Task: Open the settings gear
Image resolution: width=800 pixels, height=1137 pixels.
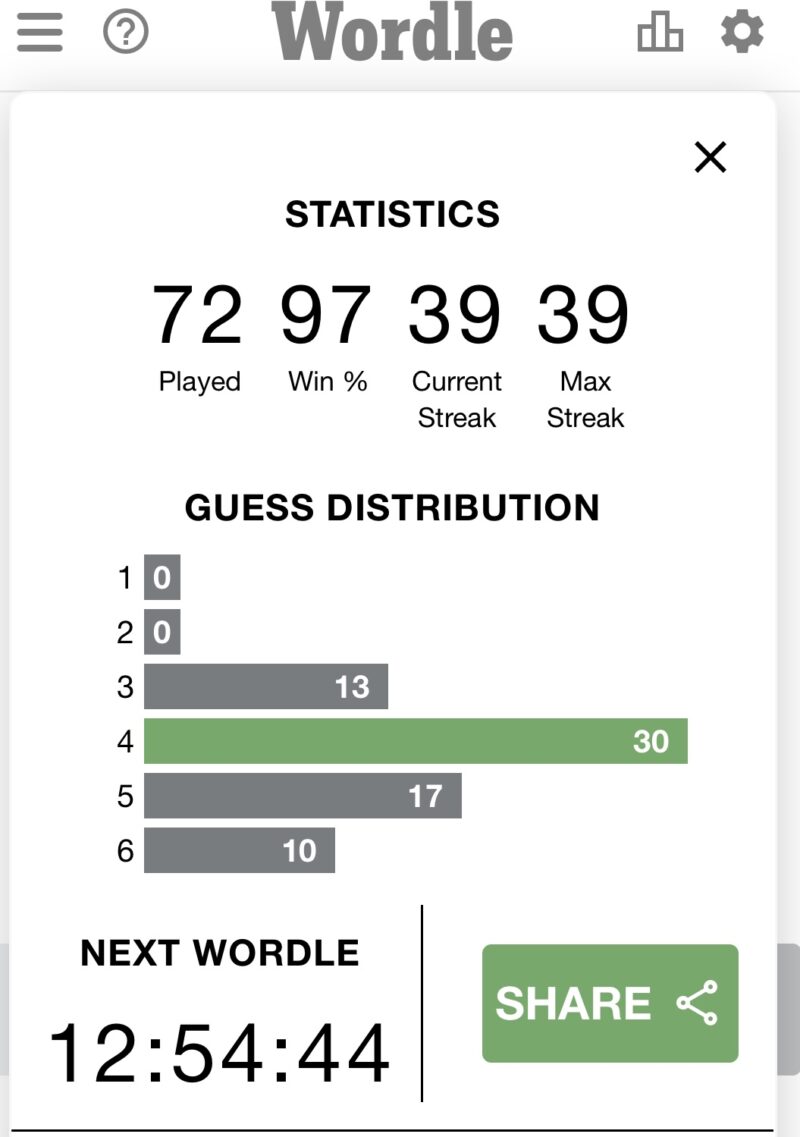Action: [x=742, y=33]
